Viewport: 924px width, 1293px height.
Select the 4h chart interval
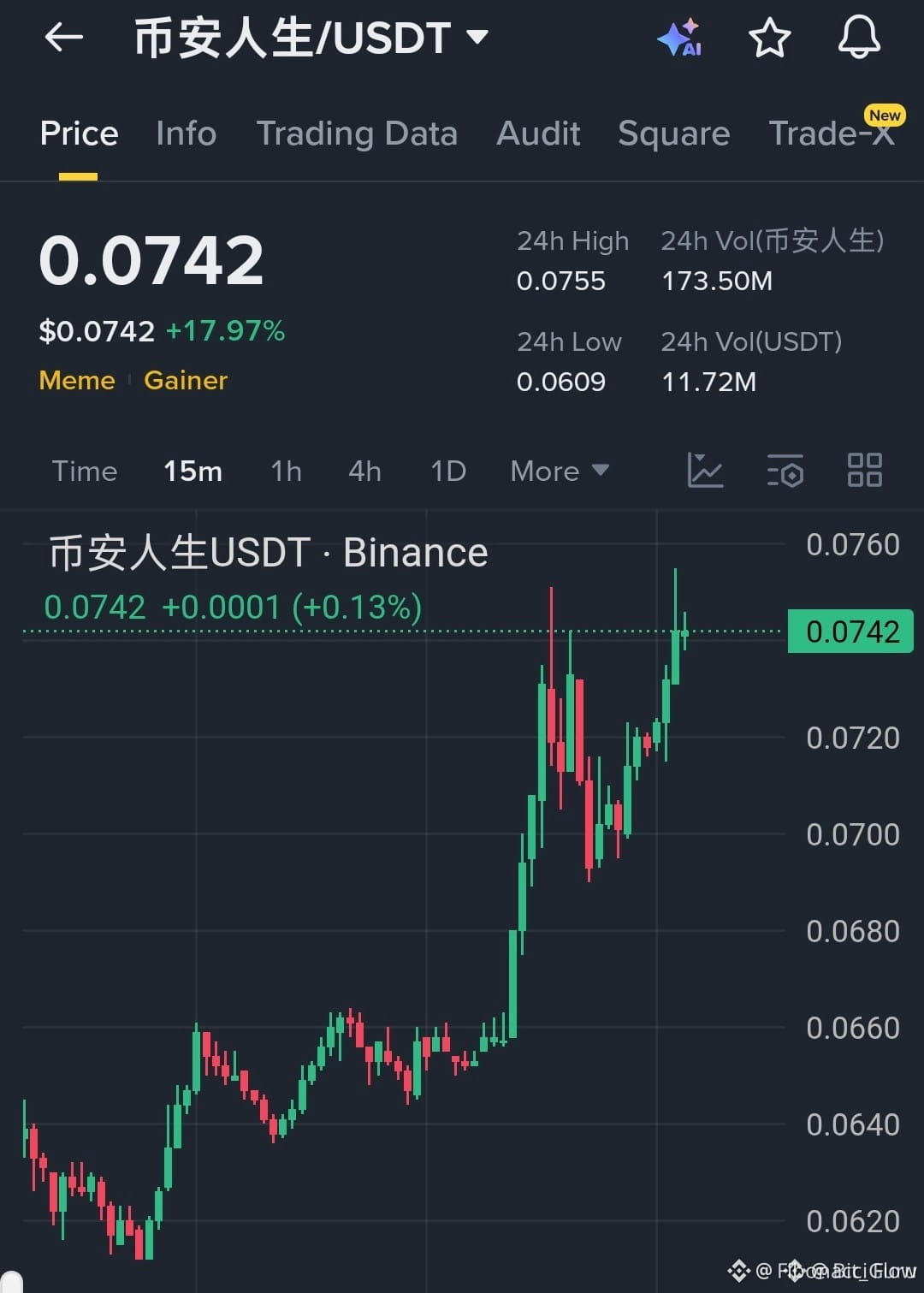(x=364, y=471)
